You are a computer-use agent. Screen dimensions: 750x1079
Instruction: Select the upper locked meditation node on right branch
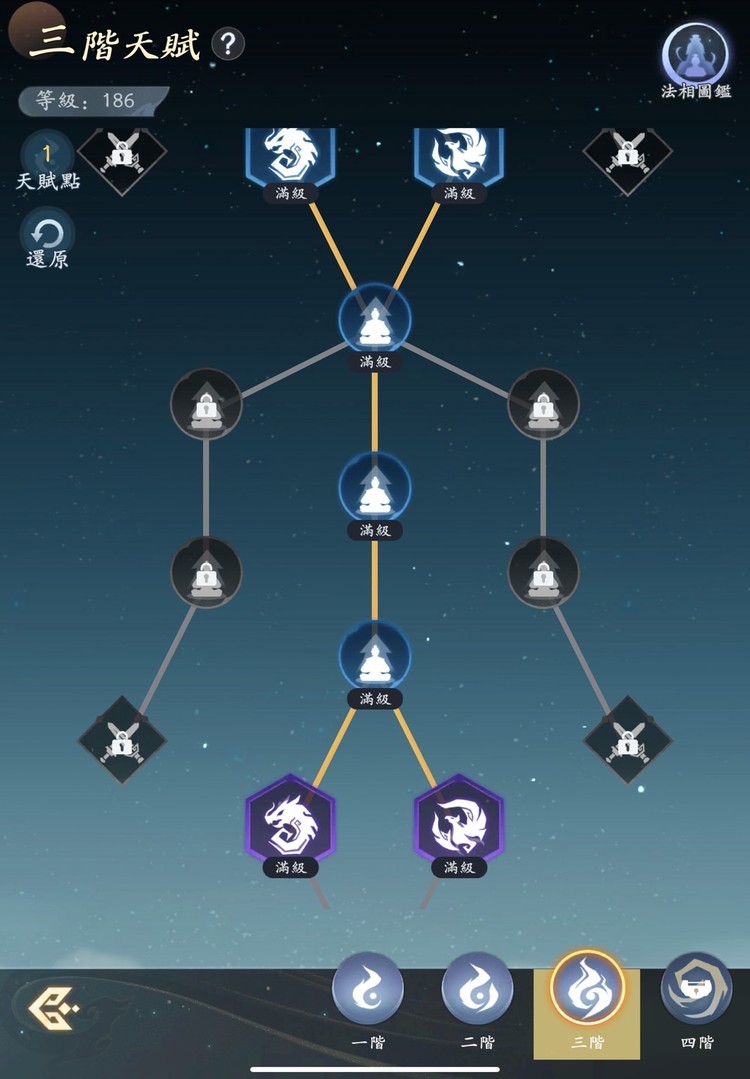[x=544, y=404]
